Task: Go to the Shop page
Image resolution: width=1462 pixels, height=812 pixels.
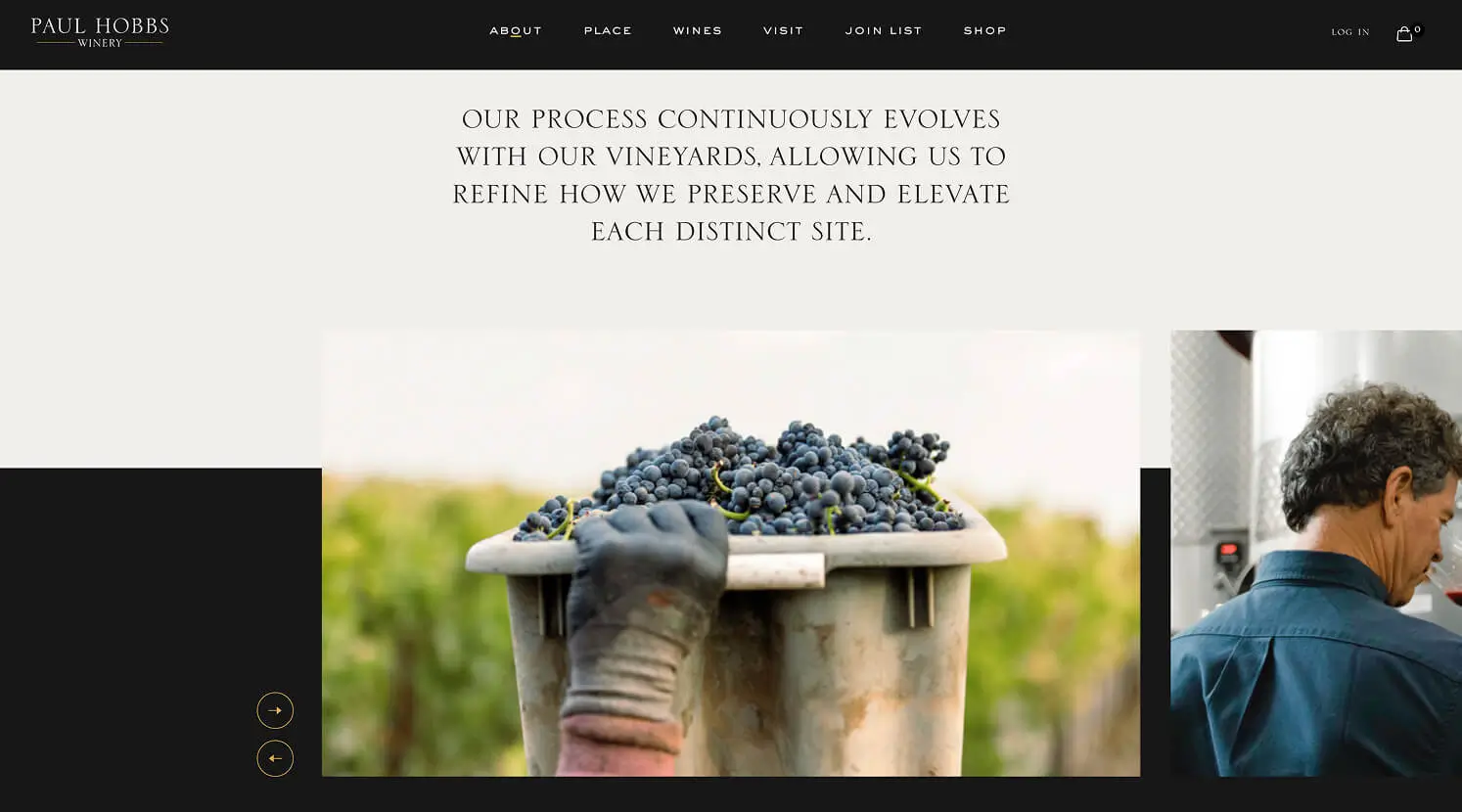Action: [x=984, y=31]
